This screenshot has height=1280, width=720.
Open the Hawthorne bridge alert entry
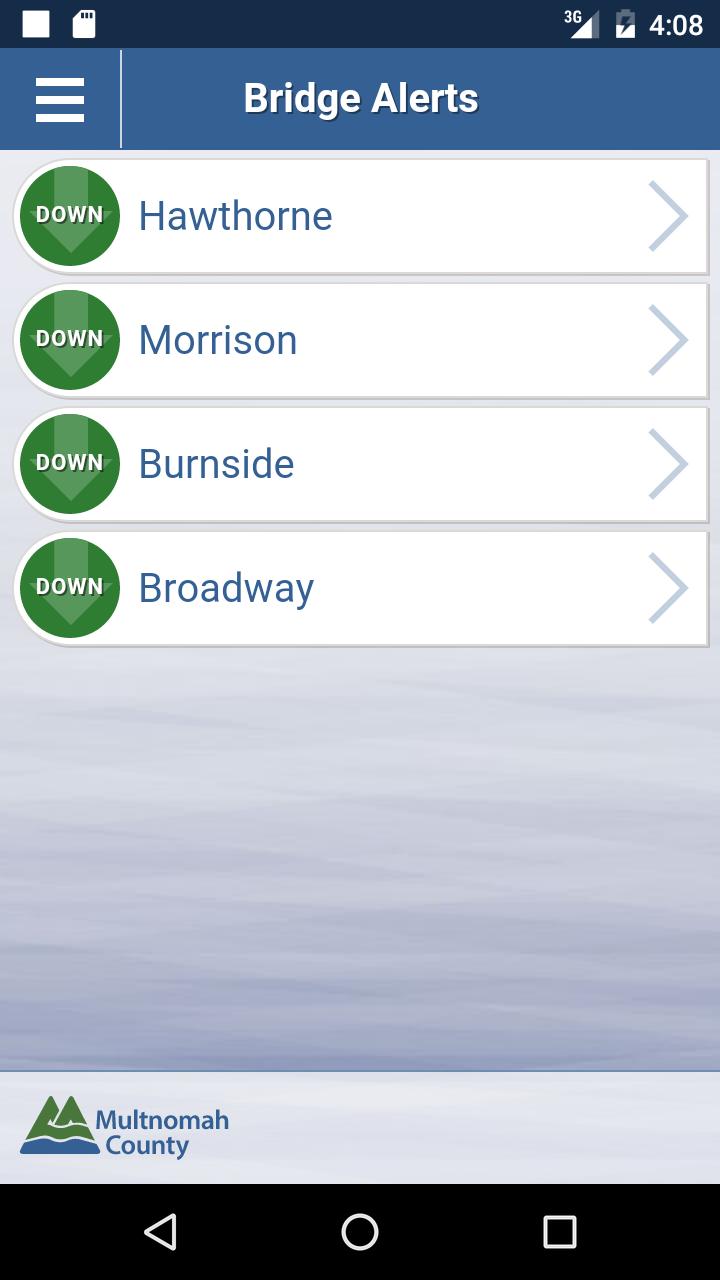click(x=360, y=215)
